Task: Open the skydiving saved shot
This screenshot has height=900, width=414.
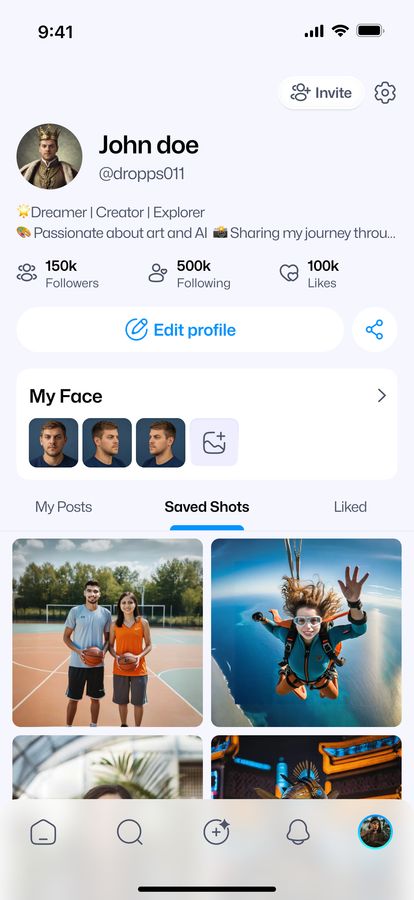Action: (306, 633)
